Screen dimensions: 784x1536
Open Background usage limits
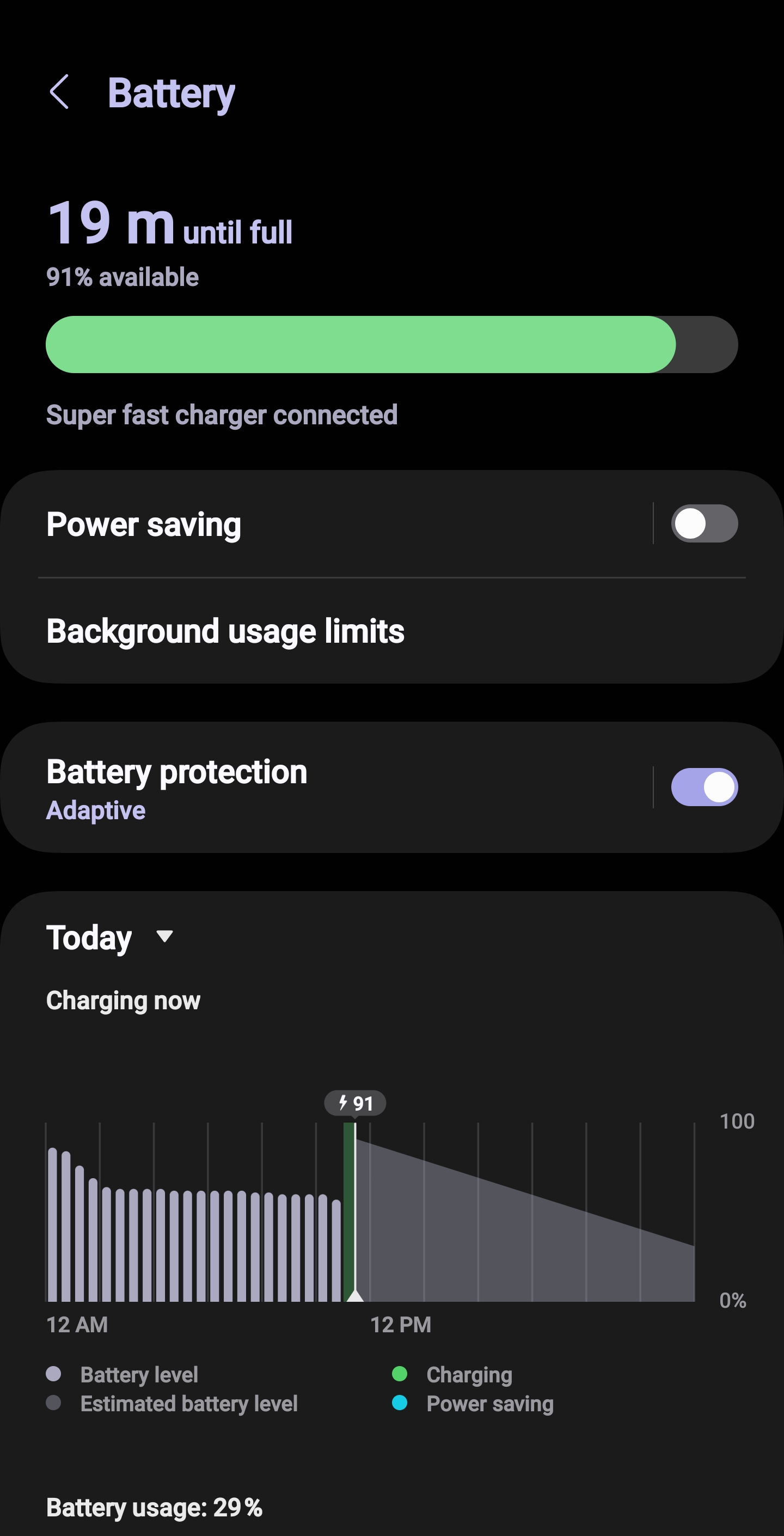tap(225, 631)
